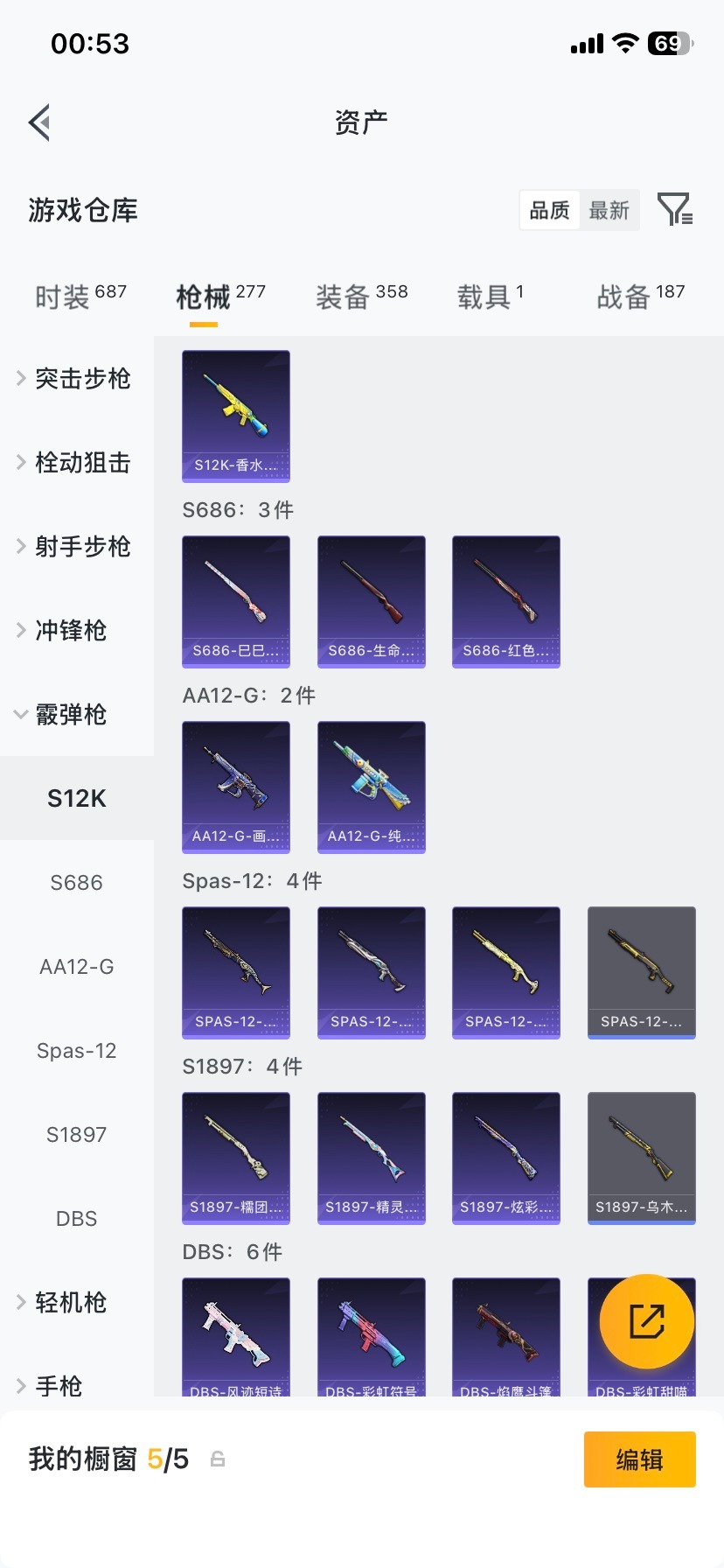Switch to the 装备 tab

361,297
